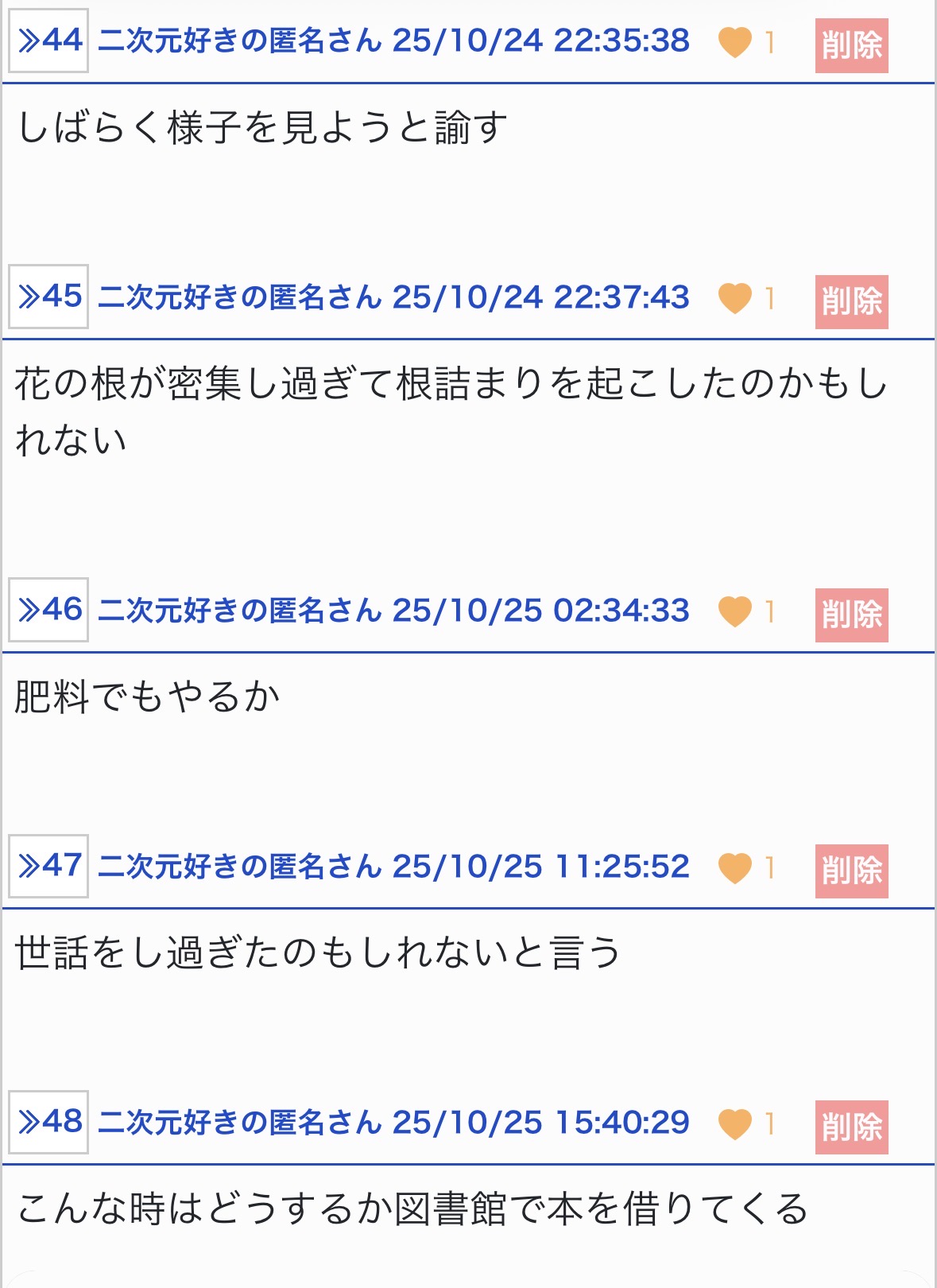Viewport: 937px width, 1288px height.
Task: Like post 44 with the heart icon
Action: [734, 42]
